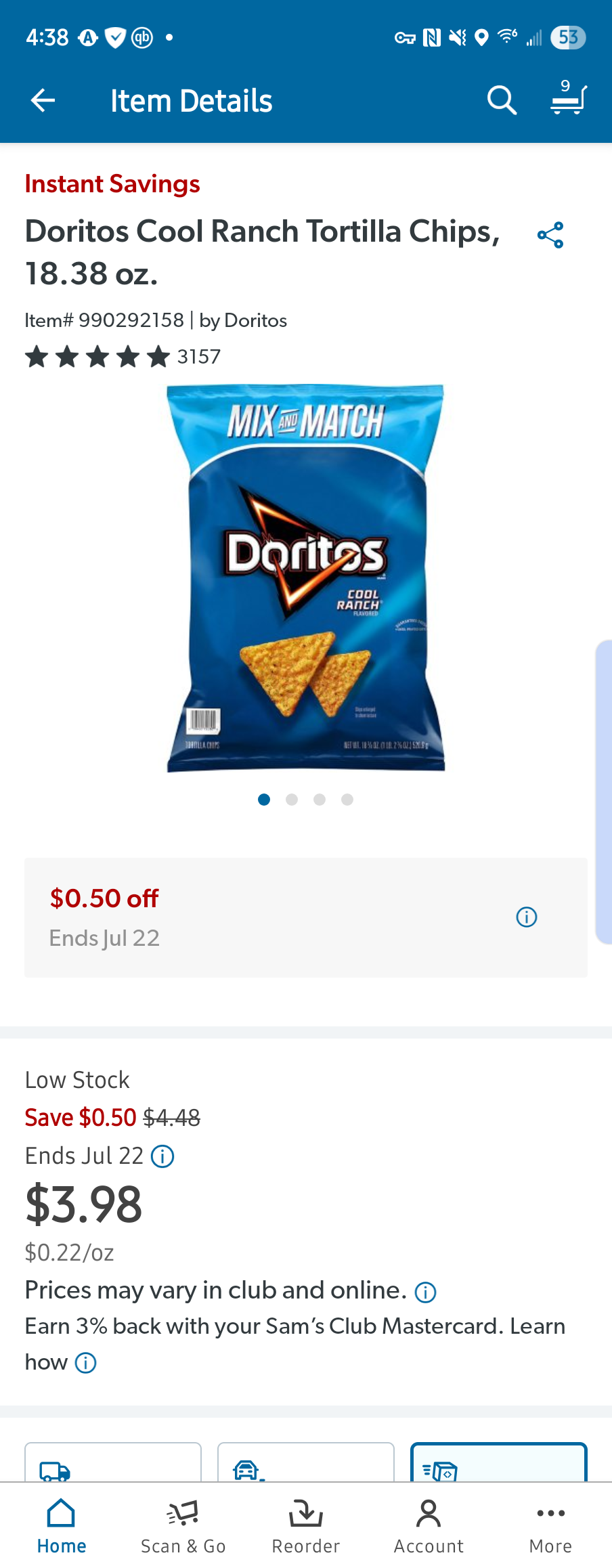Learn how to earn 3% back
Viewport: 612px width, 1568px height.
tap(85, 1362)
